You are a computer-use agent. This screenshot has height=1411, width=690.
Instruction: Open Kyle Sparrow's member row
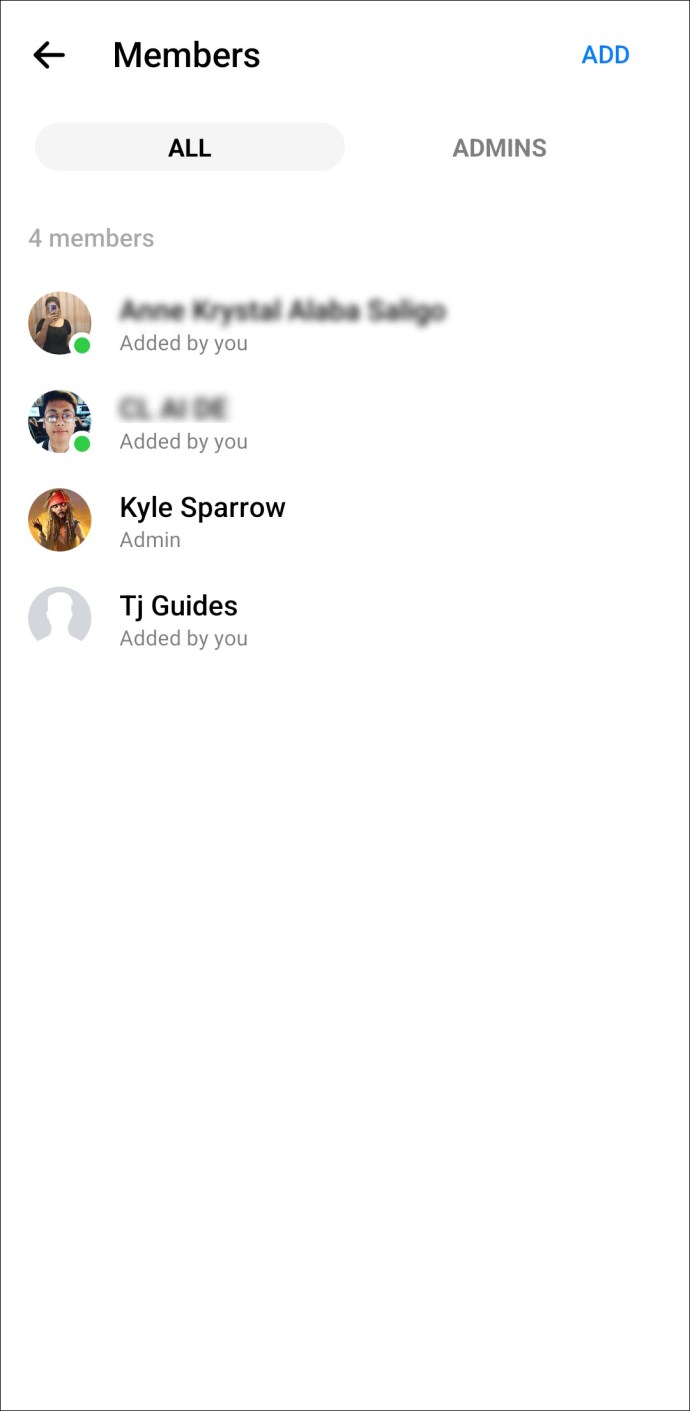[x=202, y=520]
